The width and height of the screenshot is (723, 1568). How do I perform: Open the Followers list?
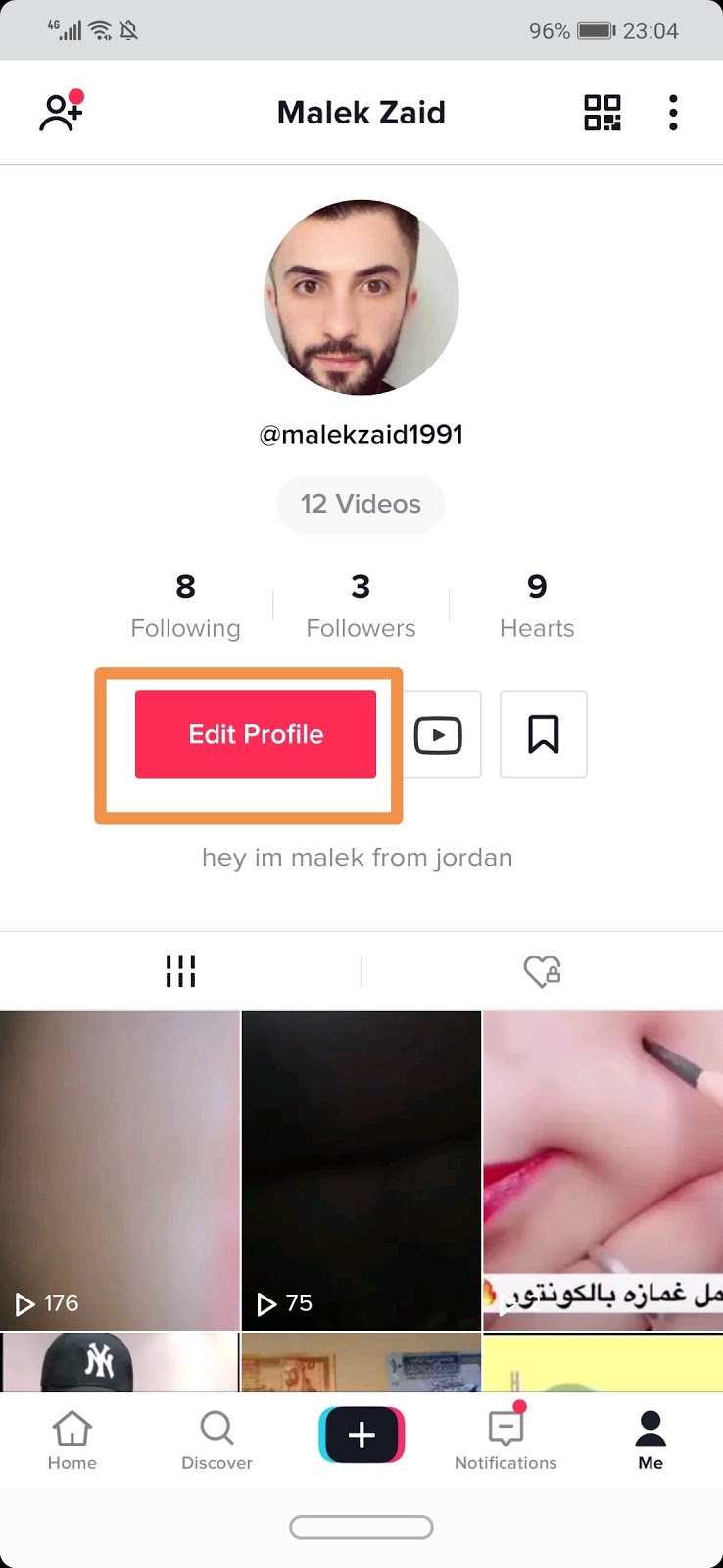(361, 606)
